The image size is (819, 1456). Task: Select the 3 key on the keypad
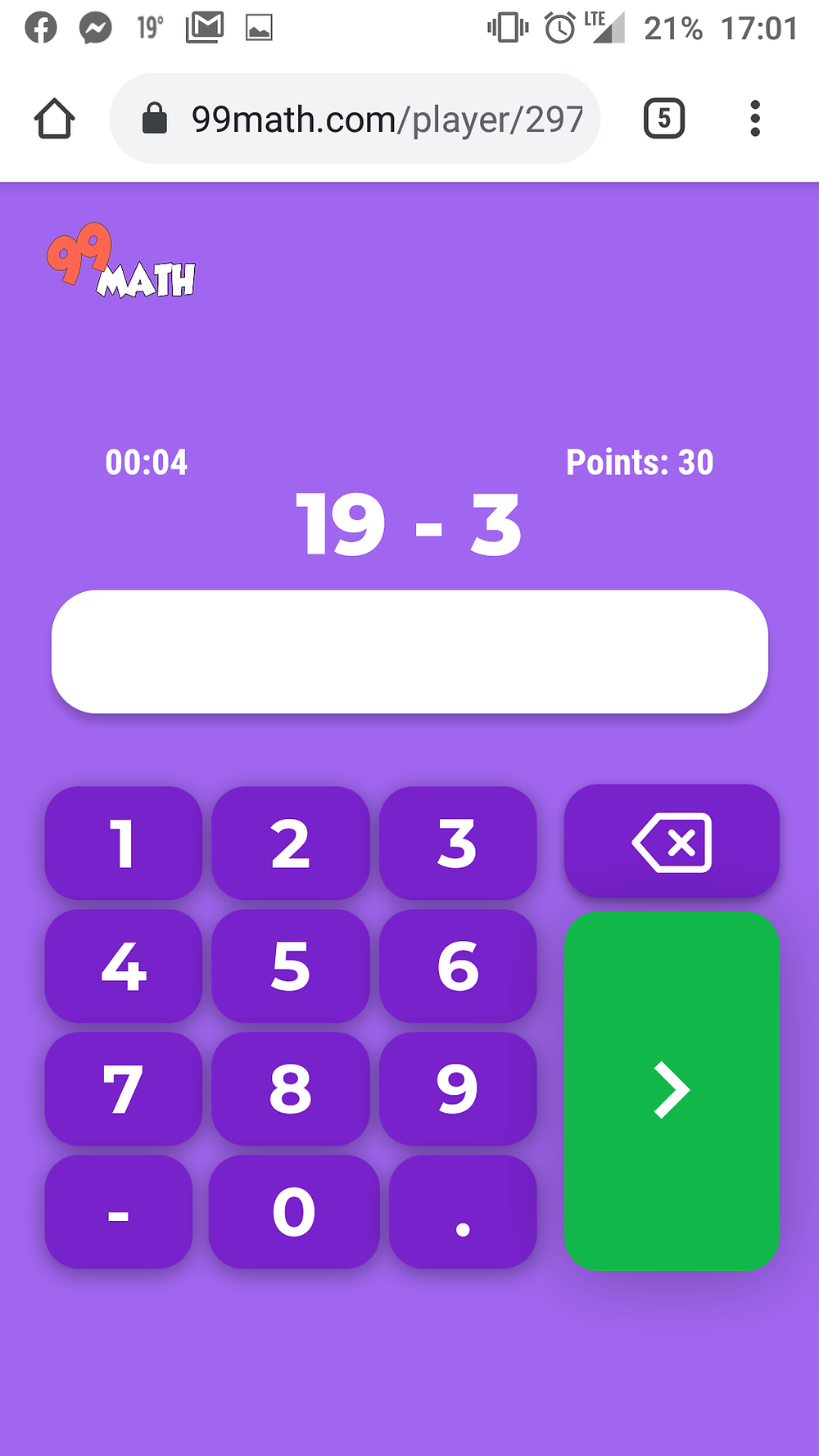coord(457,843)
